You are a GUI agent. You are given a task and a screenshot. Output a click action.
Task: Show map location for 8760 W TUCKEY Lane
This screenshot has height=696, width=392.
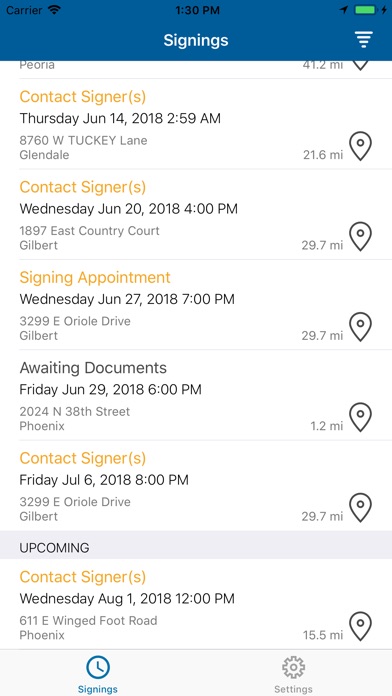click(x=360, y=146)
